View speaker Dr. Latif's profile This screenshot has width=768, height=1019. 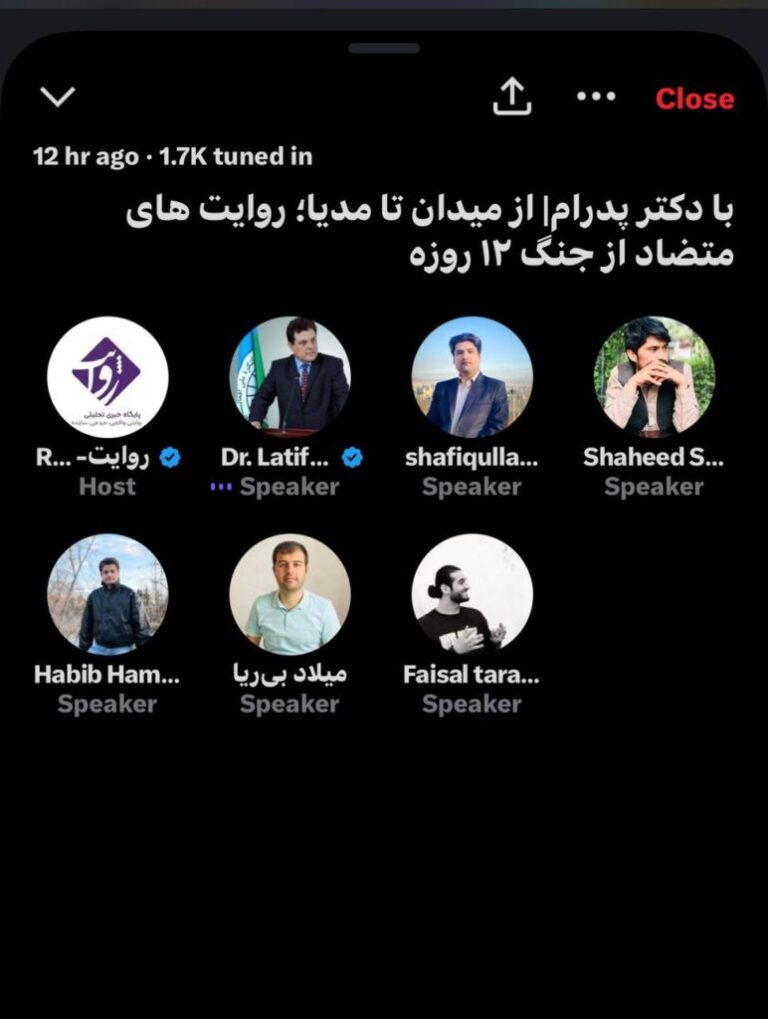tap(290, 377)
